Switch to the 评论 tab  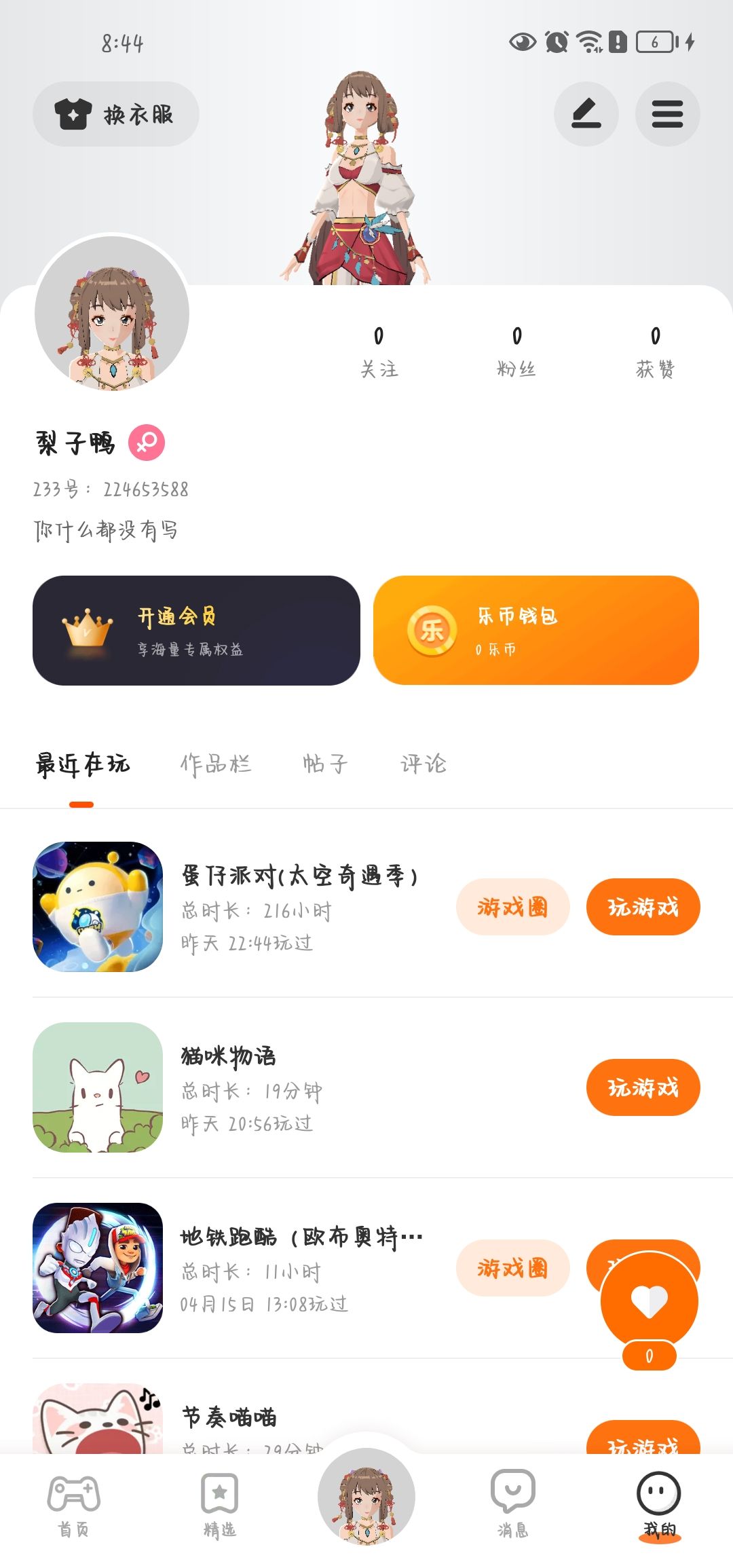pyautogui.click(x=424, y=764)
